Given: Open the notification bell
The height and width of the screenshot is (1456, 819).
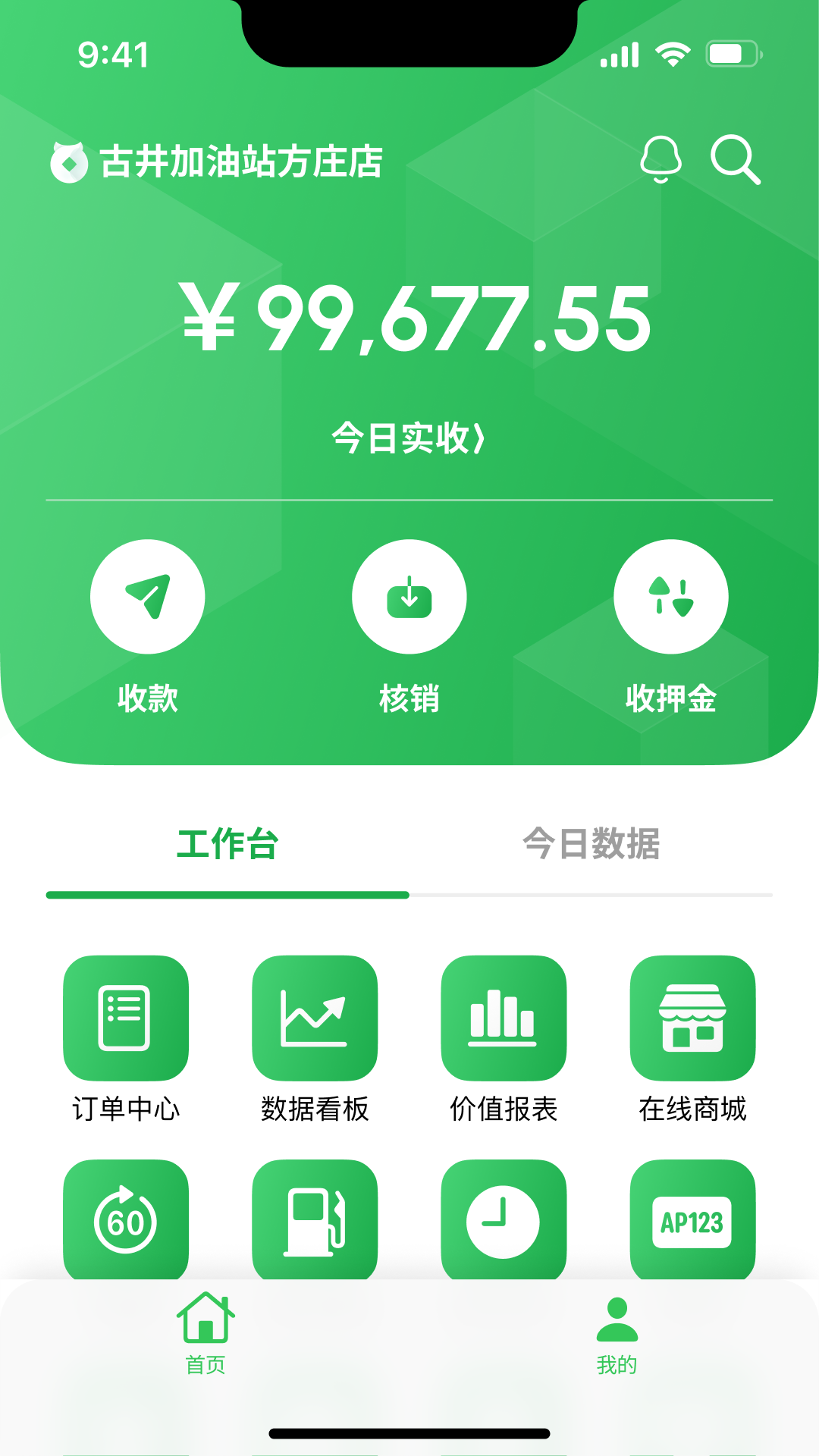Looking at the screenshot, I should coord(661,160).
